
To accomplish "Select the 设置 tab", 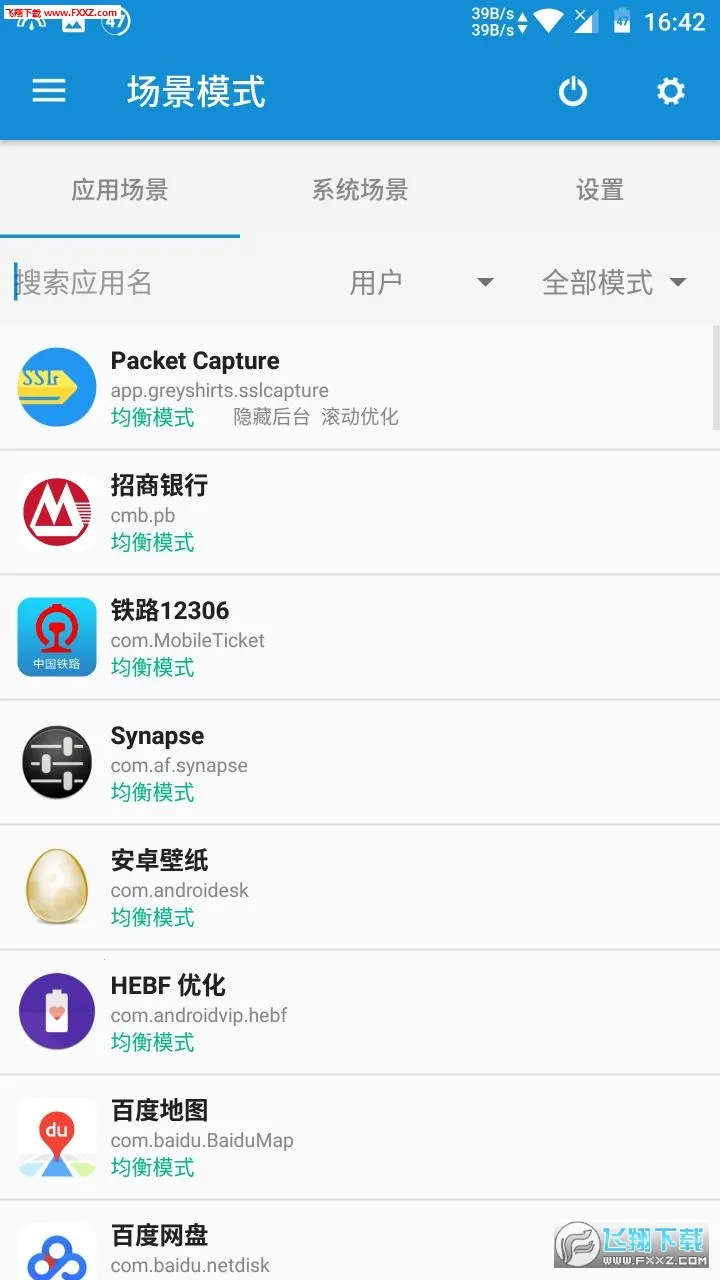I will 599,190.
